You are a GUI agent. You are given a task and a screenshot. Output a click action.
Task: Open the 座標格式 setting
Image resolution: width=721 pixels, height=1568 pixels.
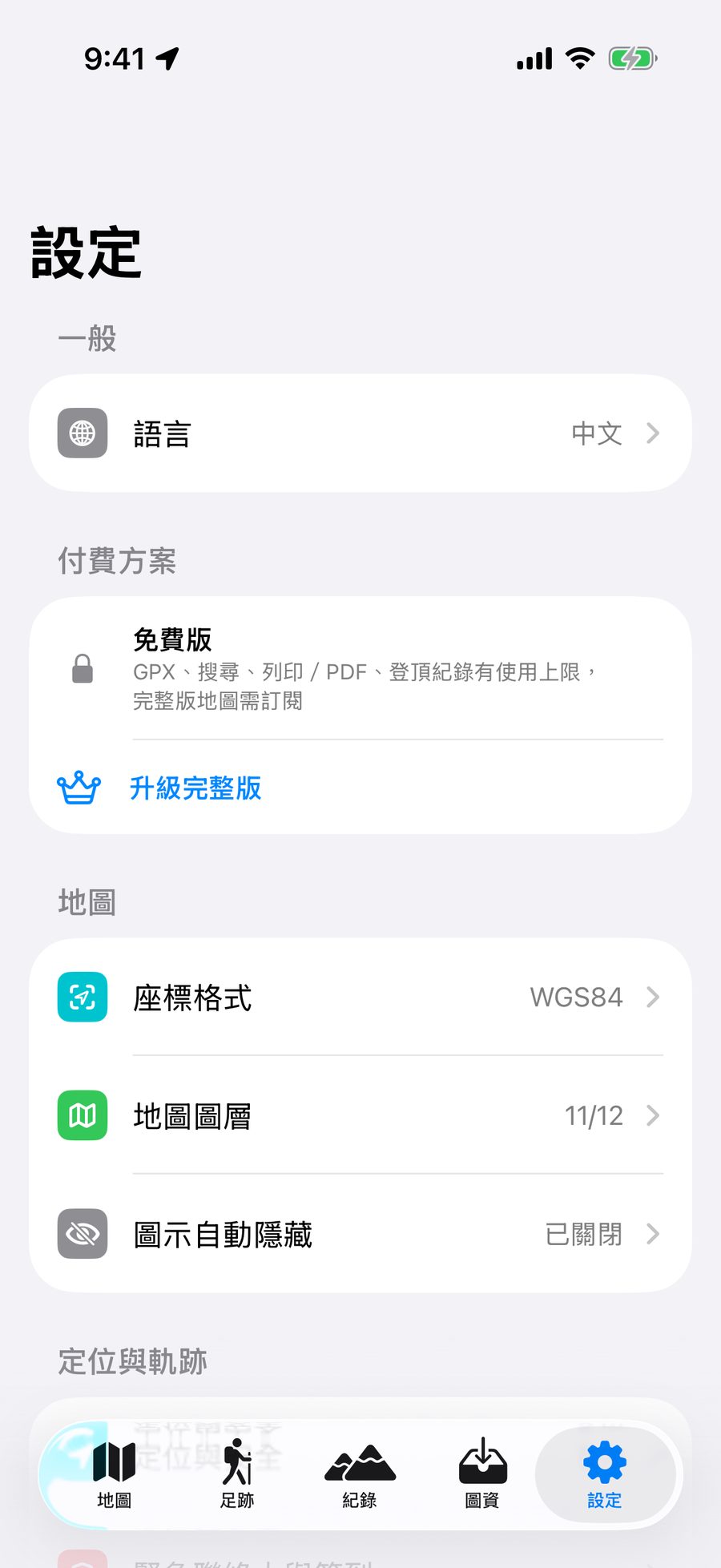360,997
